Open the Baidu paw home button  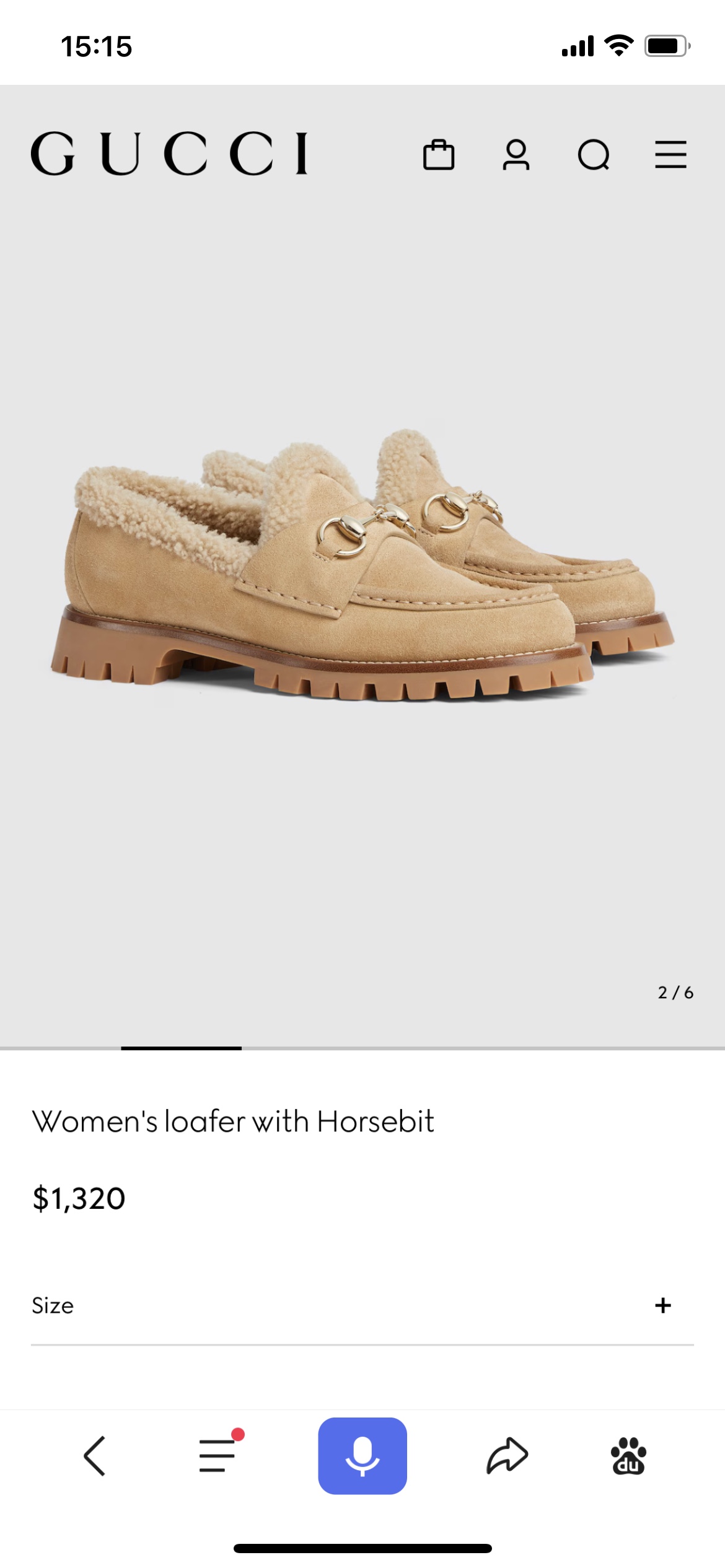tap(628, 1456)
